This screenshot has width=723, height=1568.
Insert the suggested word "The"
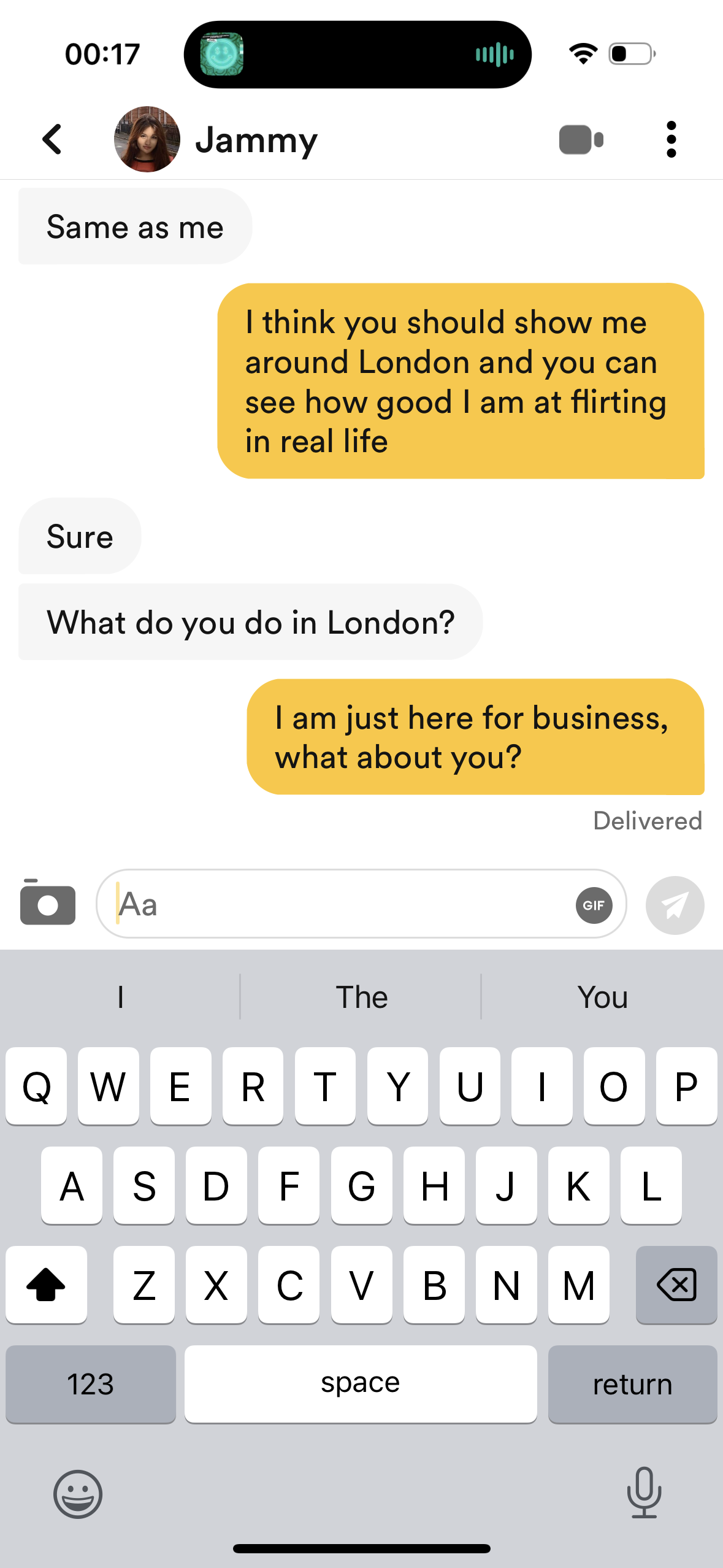361,997
